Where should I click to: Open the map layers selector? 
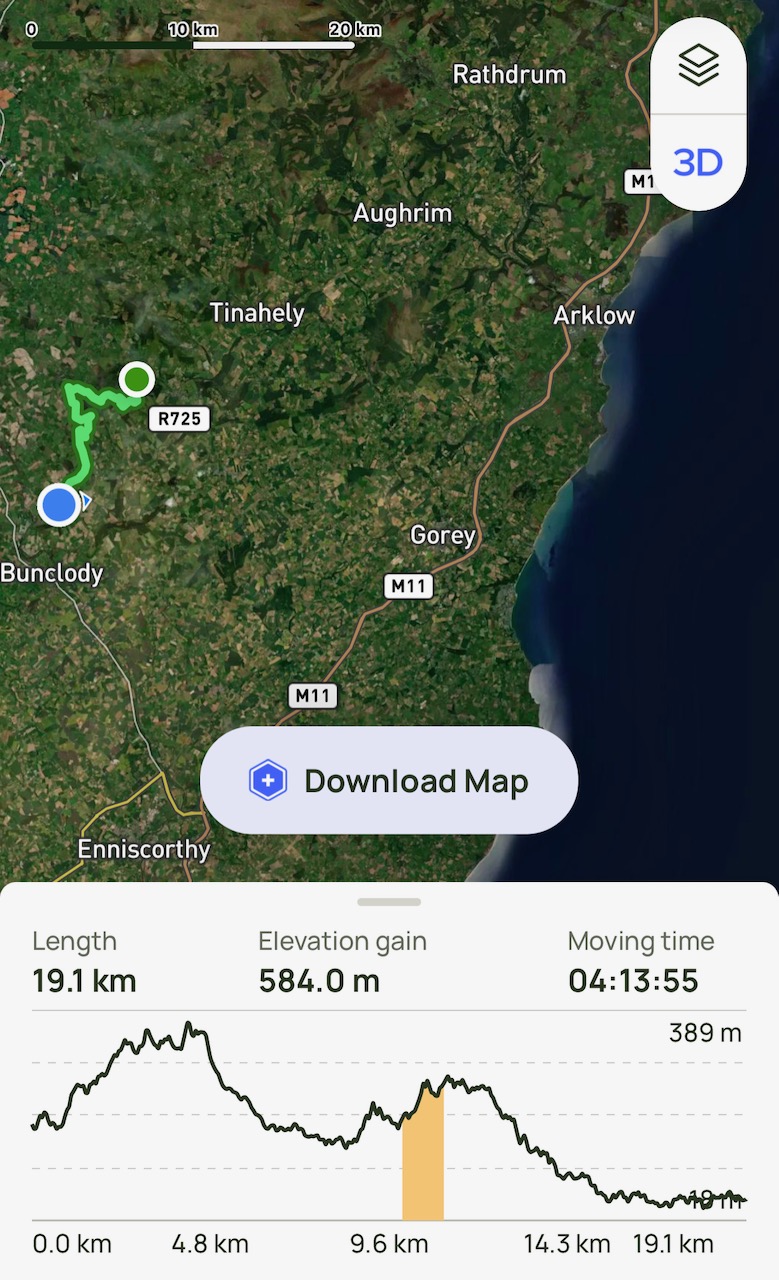698,66
